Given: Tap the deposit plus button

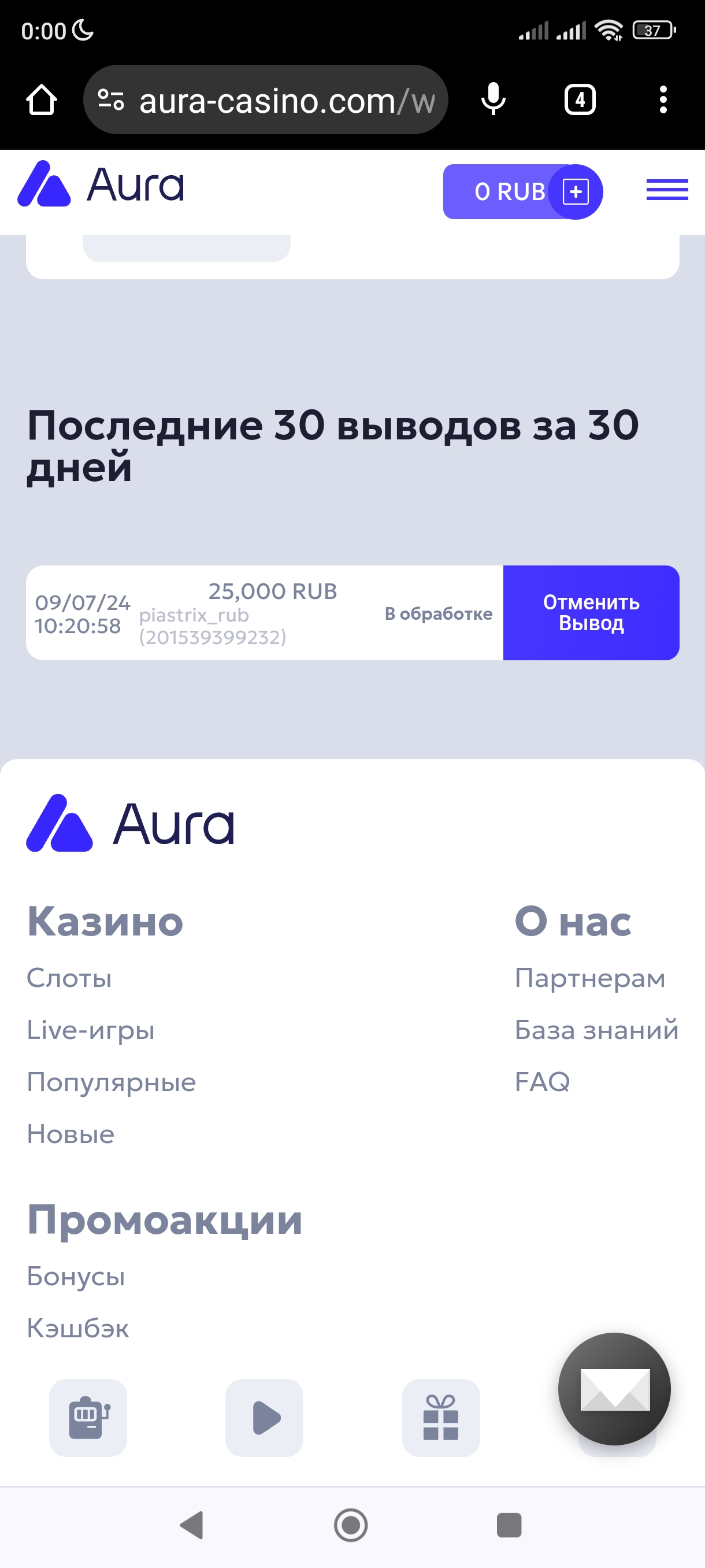Looking at the screenshot, I should tap(575, 192).
